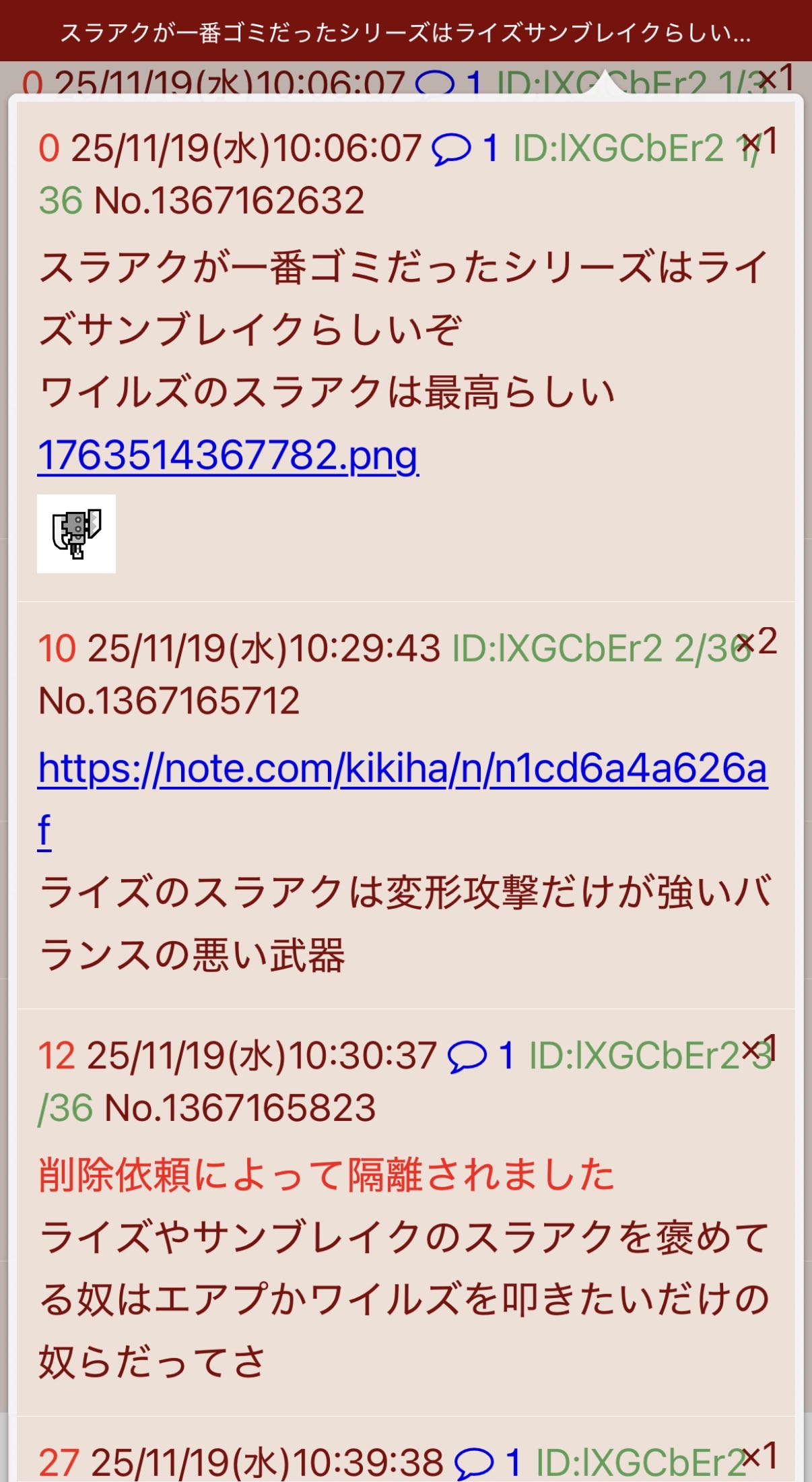The image size is (812, 1482).
Task: Show replies to post 0
Action: coord(465,148)
